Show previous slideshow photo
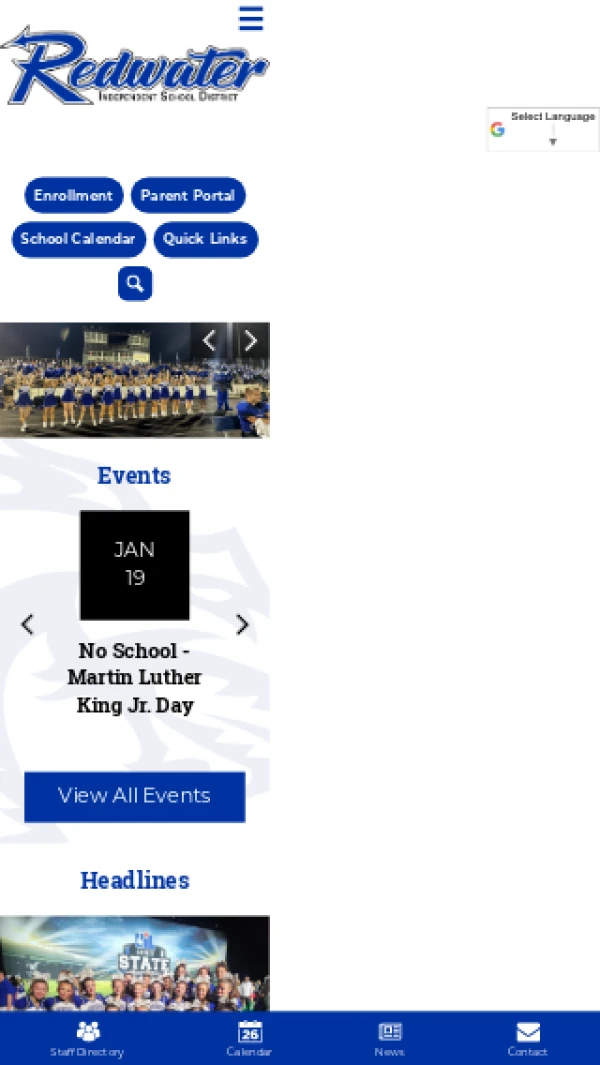 [x=209, y=341]
